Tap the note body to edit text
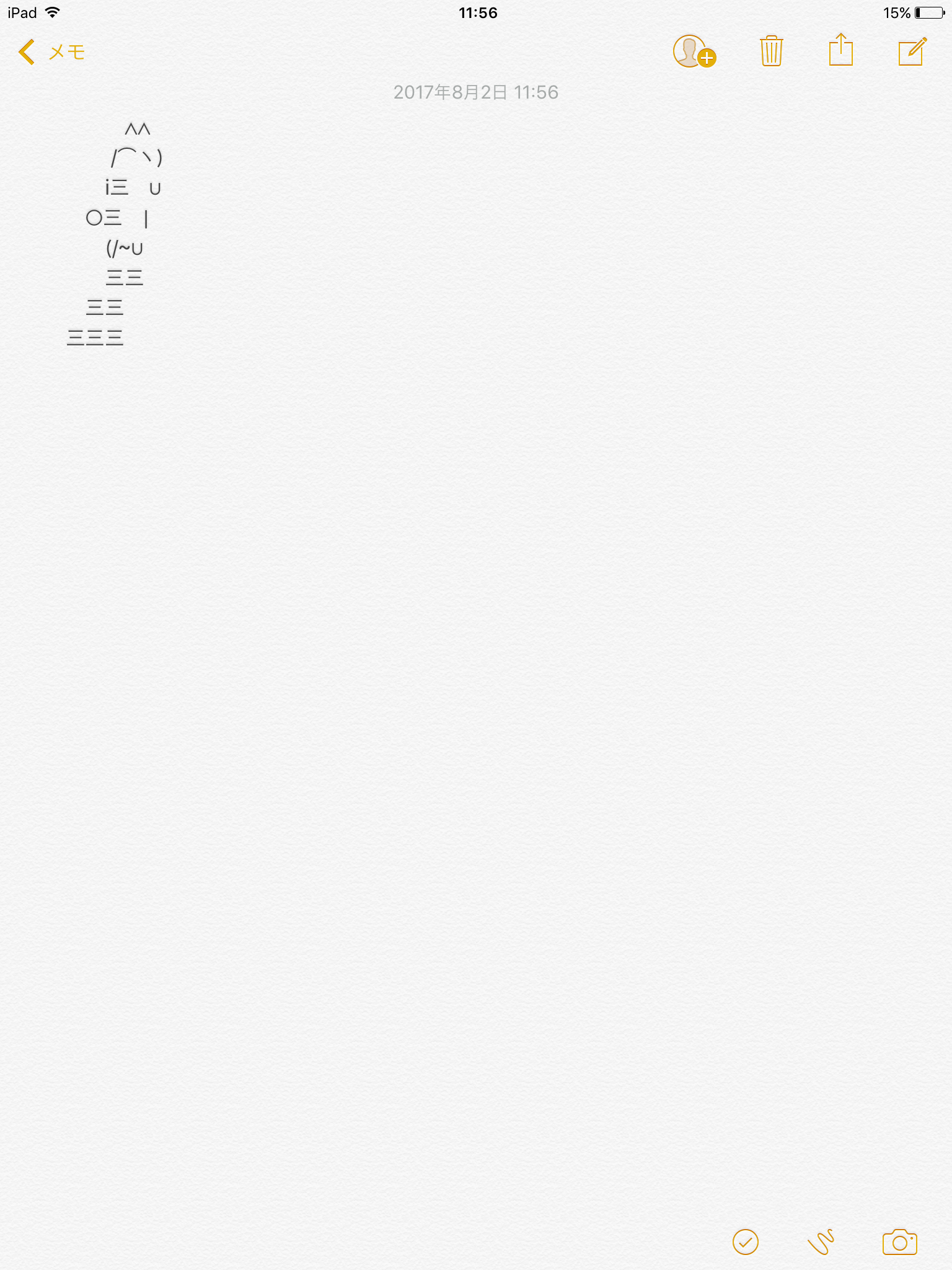 [x=476, y=620]
